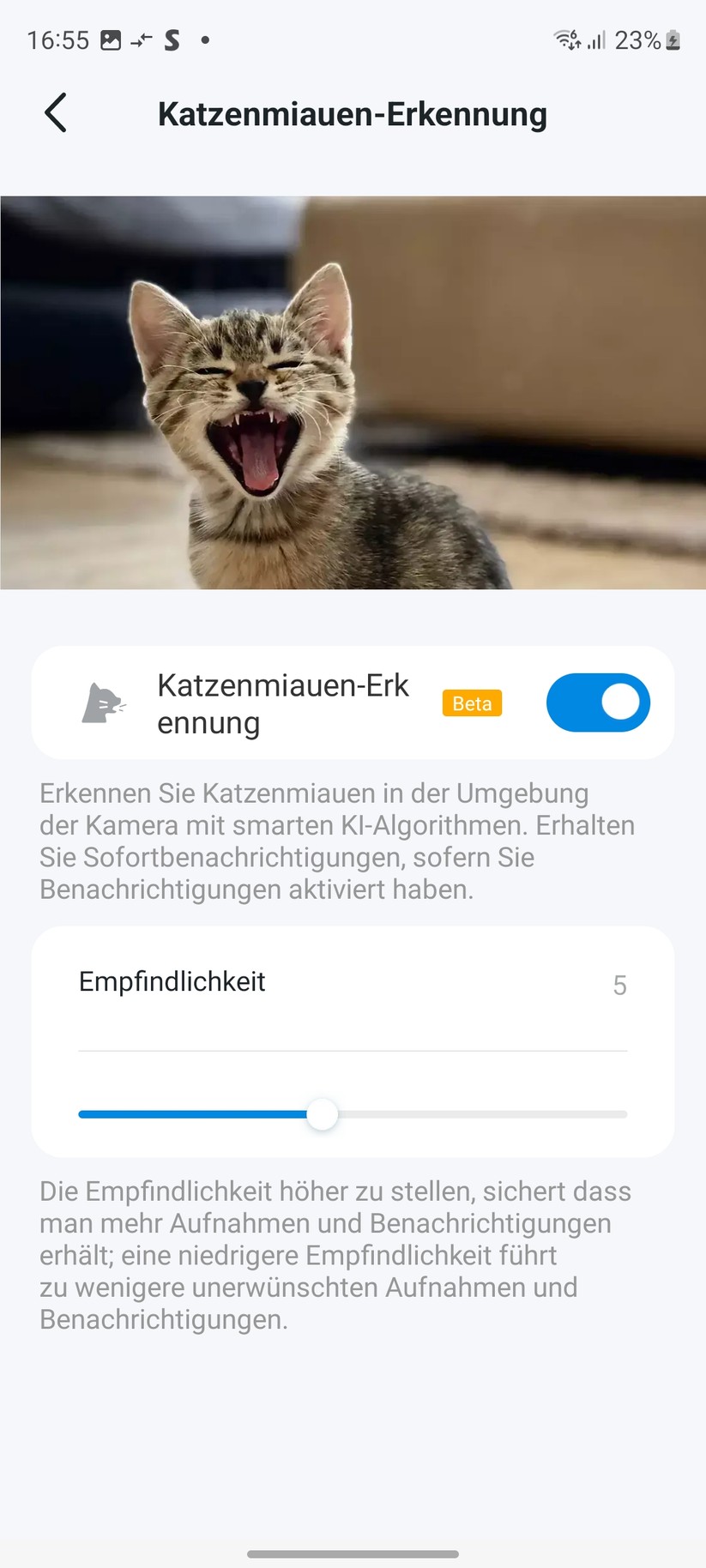Open the Empfindlichkeit settings card
This screenshot has height=1568, width=706.
click(353, 1040)
